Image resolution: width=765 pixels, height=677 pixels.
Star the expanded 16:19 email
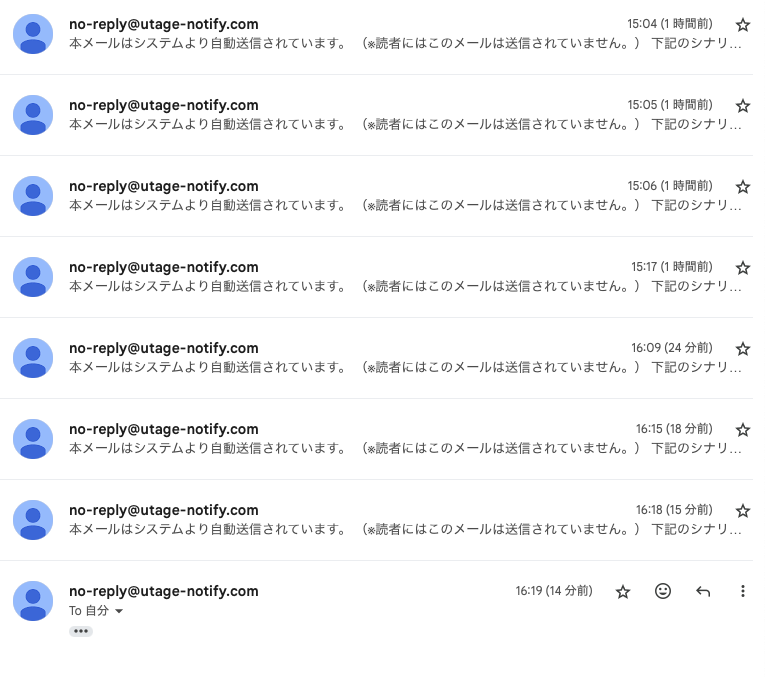tap(623, 592)
